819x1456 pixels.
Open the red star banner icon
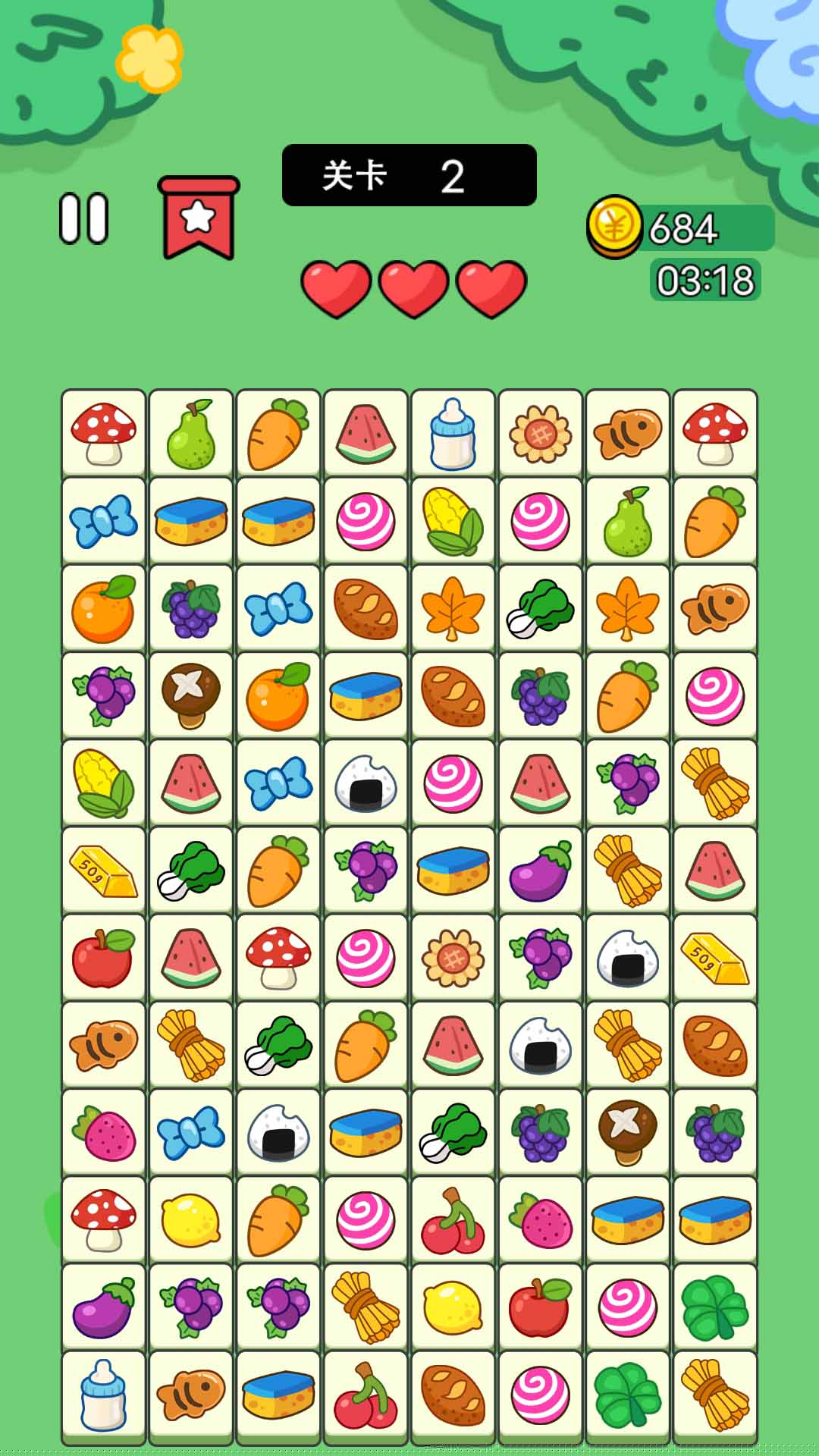tap(199, 218)
